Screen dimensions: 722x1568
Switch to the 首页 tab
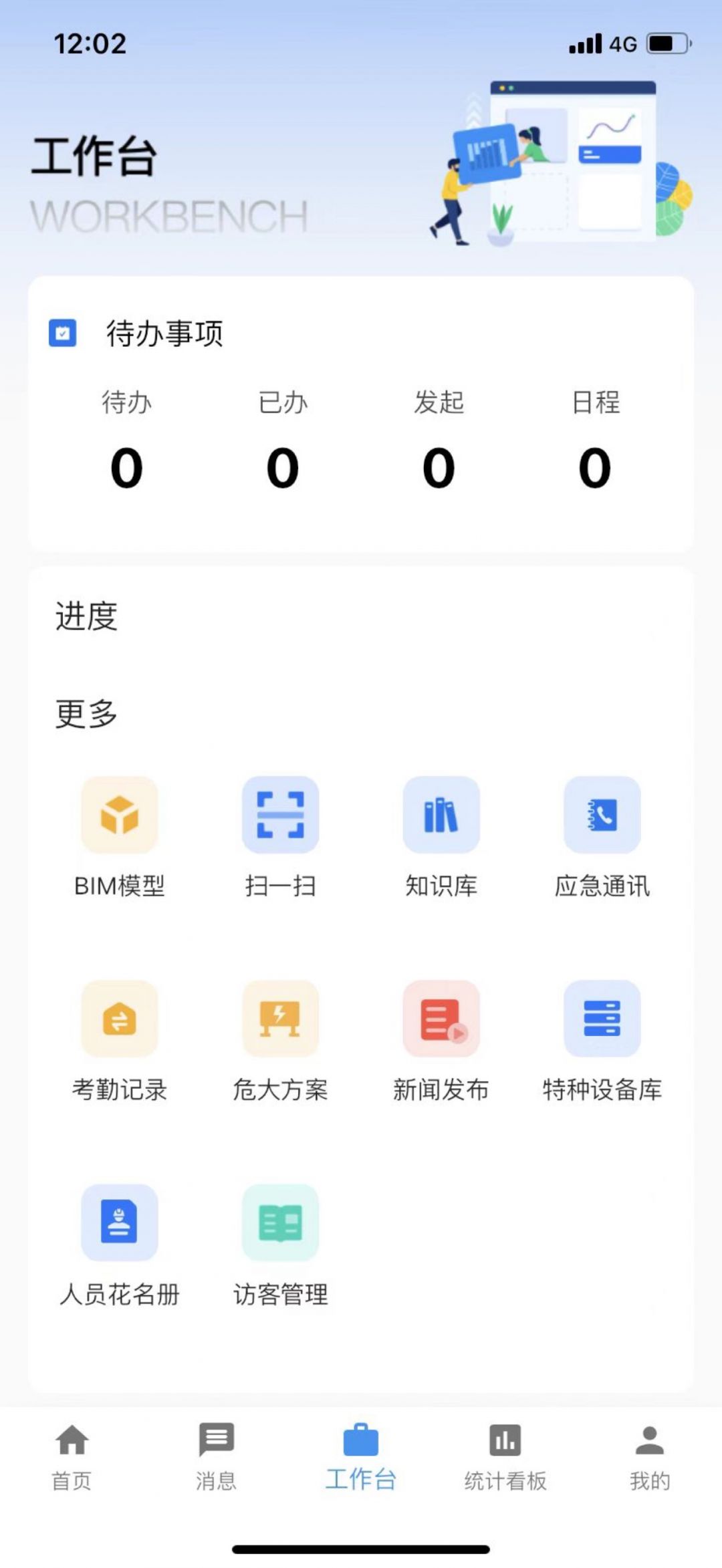pos(72,1456)
